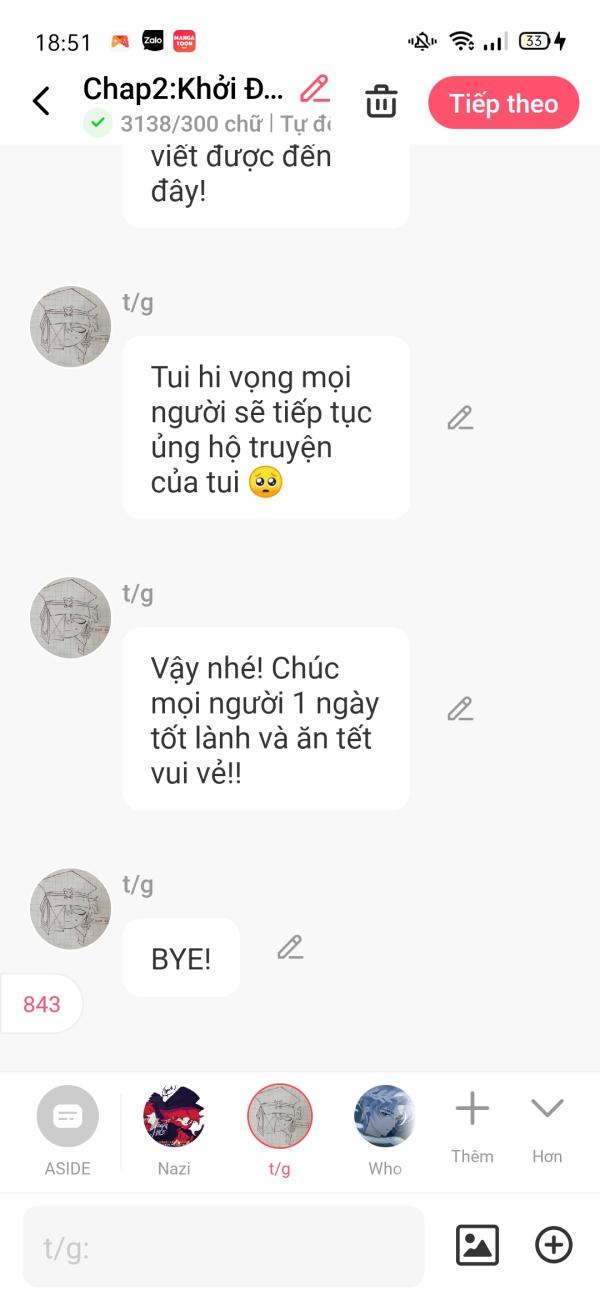Tap the Tiếp theo button
Image resolution: width=600 pixels, height=1300 pixels.
click(503, 103)
